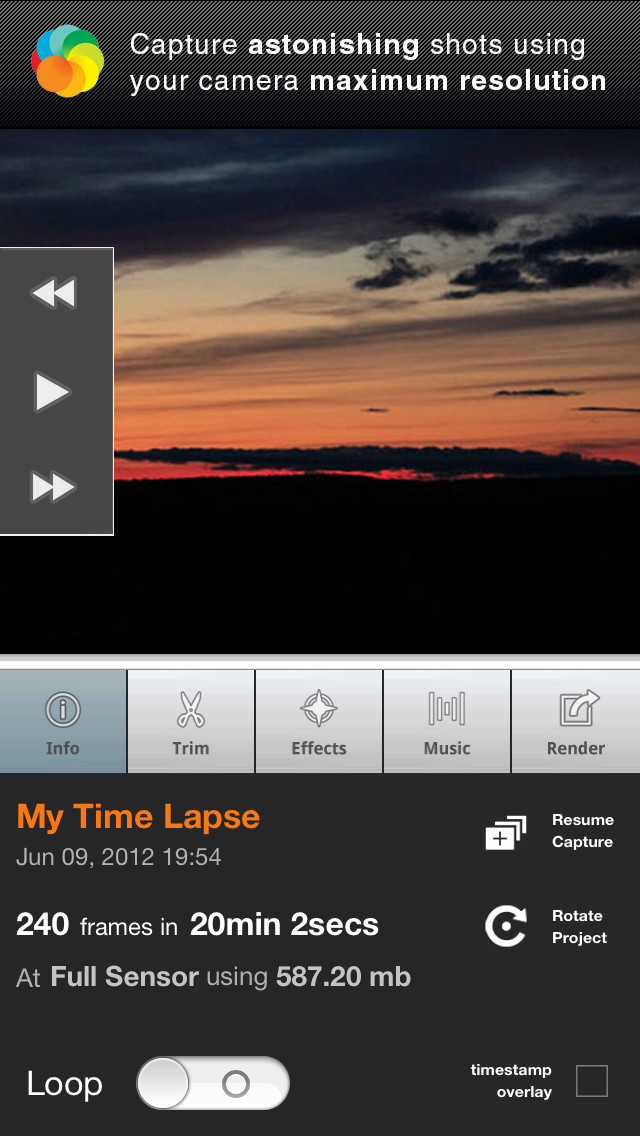Viewport: 640px width, 1136px height.
Task: Open the Effects tab
Action: [319, 722]
